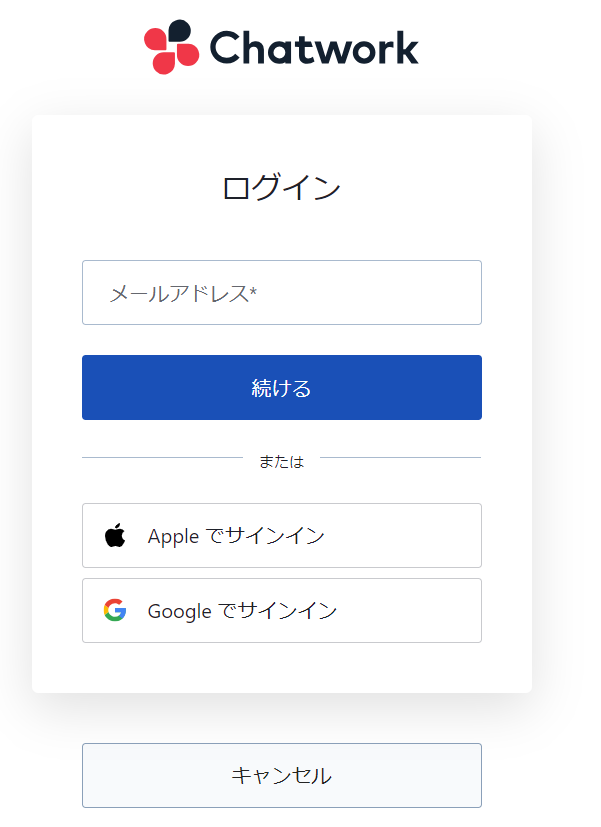Sign in with Apple

point(281,536)
